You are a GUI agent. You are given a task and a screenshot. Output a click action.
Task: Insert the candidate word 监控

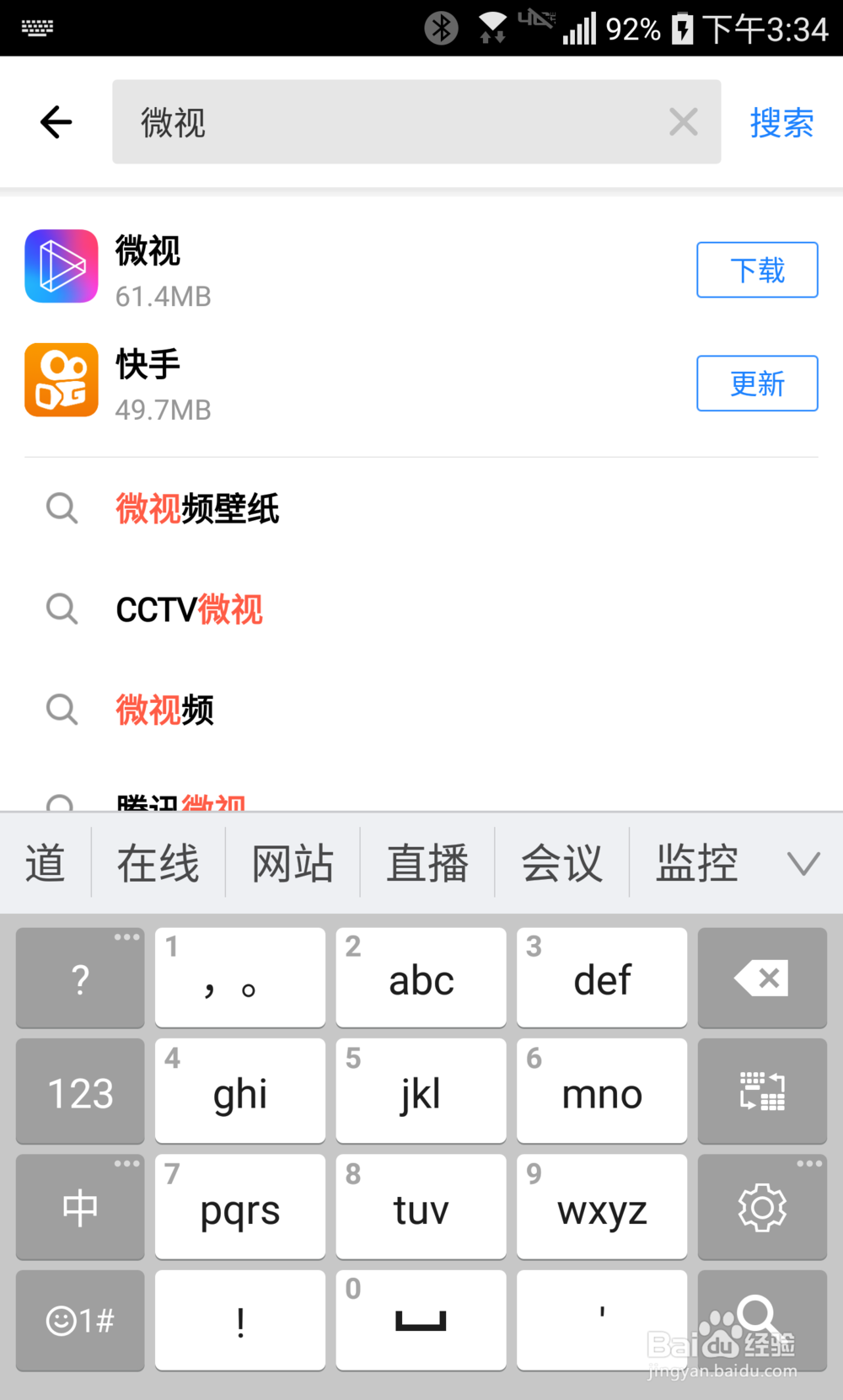tap(697, 863)
